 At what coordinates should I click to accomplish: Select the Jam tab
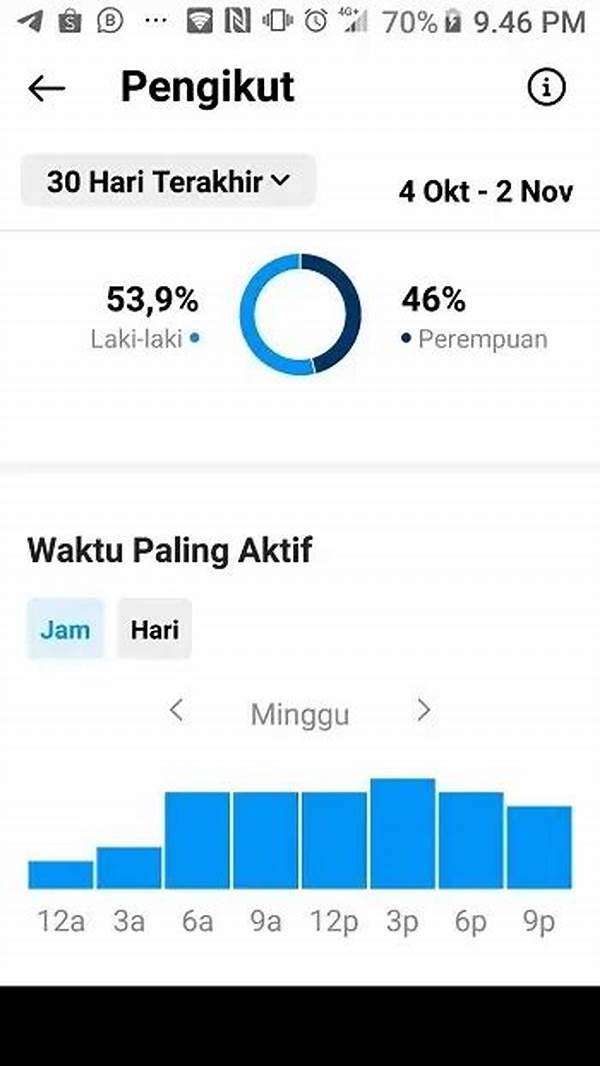[x=65, y=630]
